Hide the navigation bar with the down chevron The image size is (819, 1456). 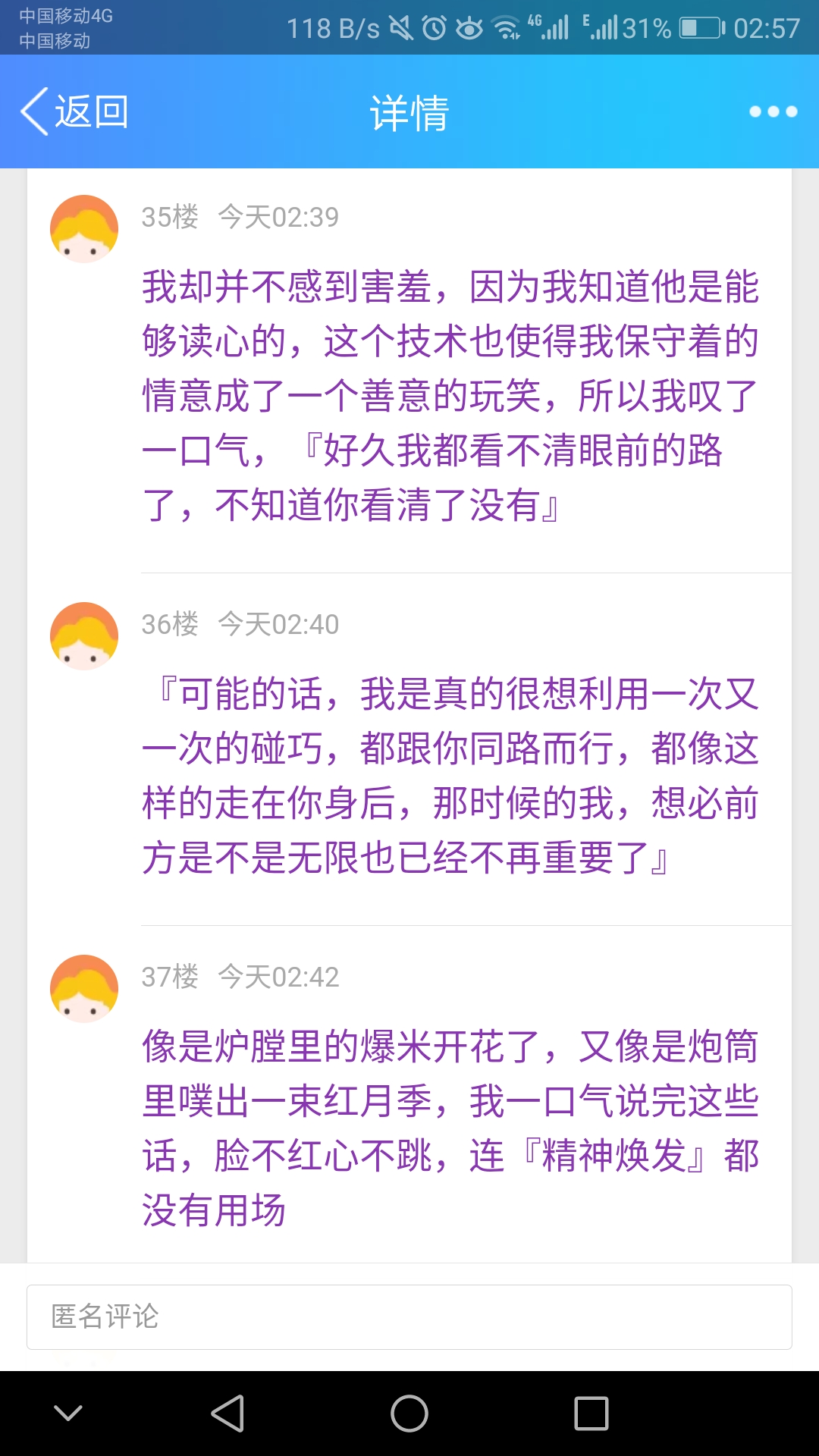coord(68,1413)
